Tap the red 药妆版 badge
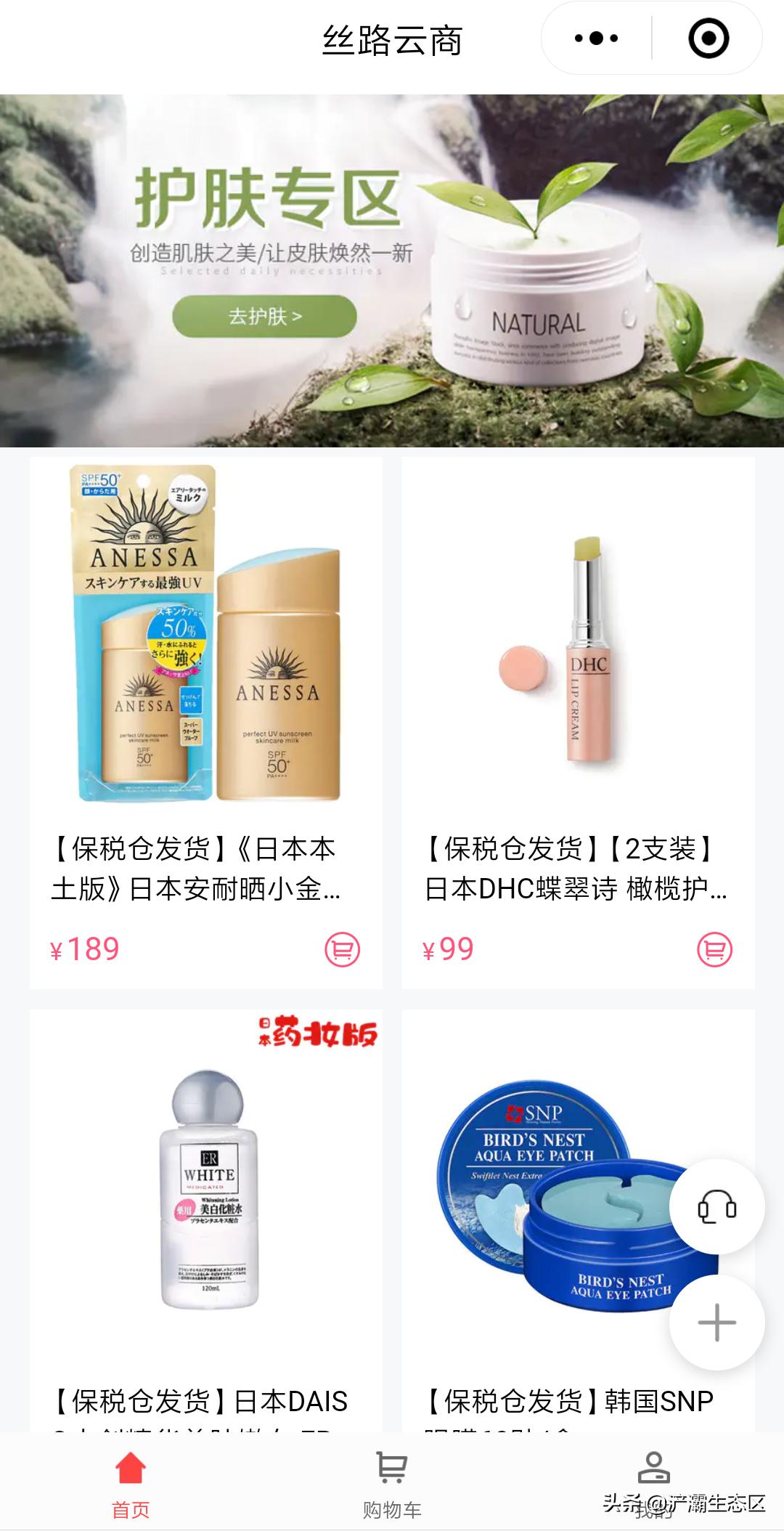 pos(317,1032)
